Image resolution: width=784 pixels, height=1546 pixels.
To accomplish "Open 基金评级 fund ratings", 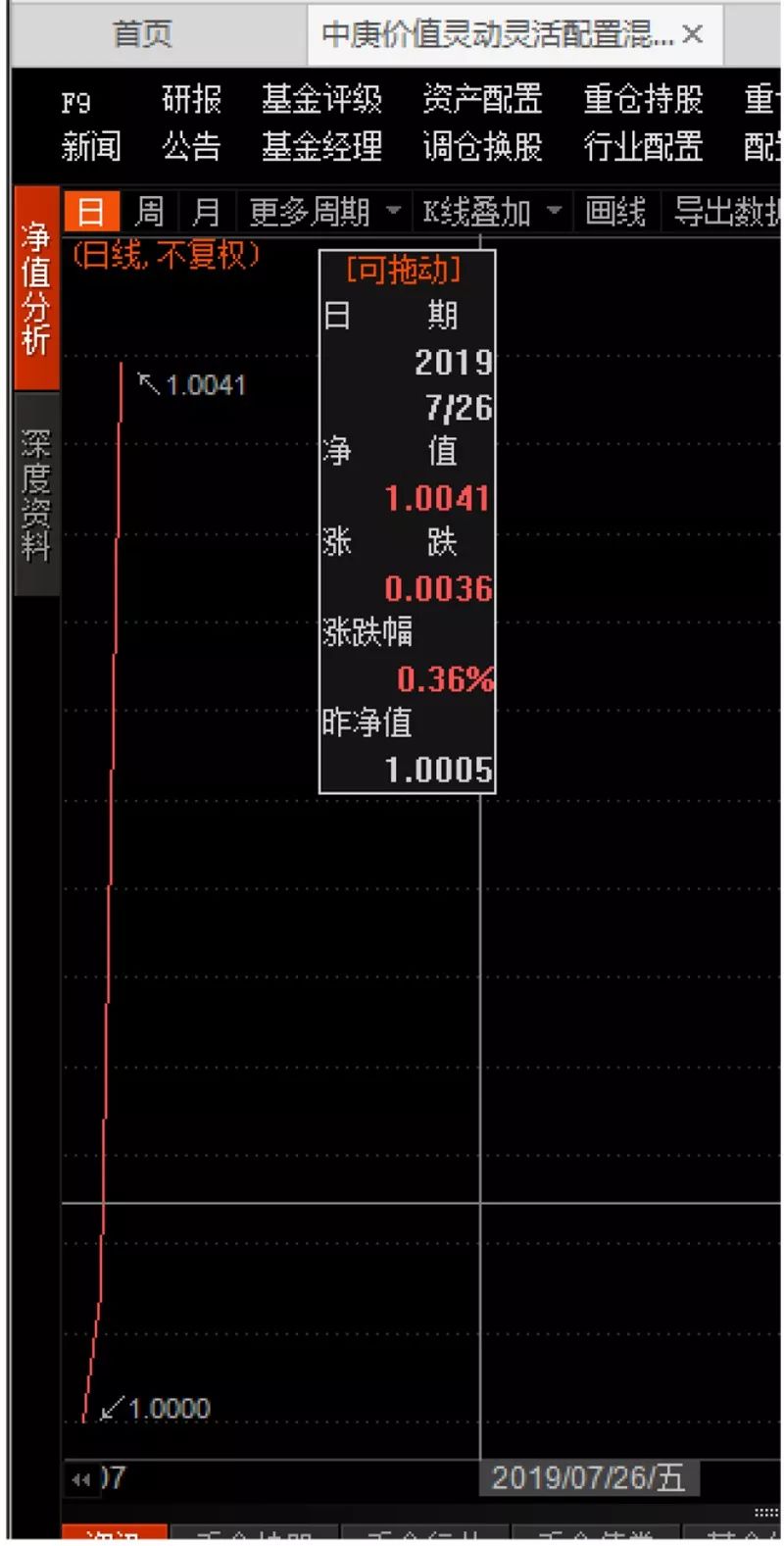I will click(321, 100).
